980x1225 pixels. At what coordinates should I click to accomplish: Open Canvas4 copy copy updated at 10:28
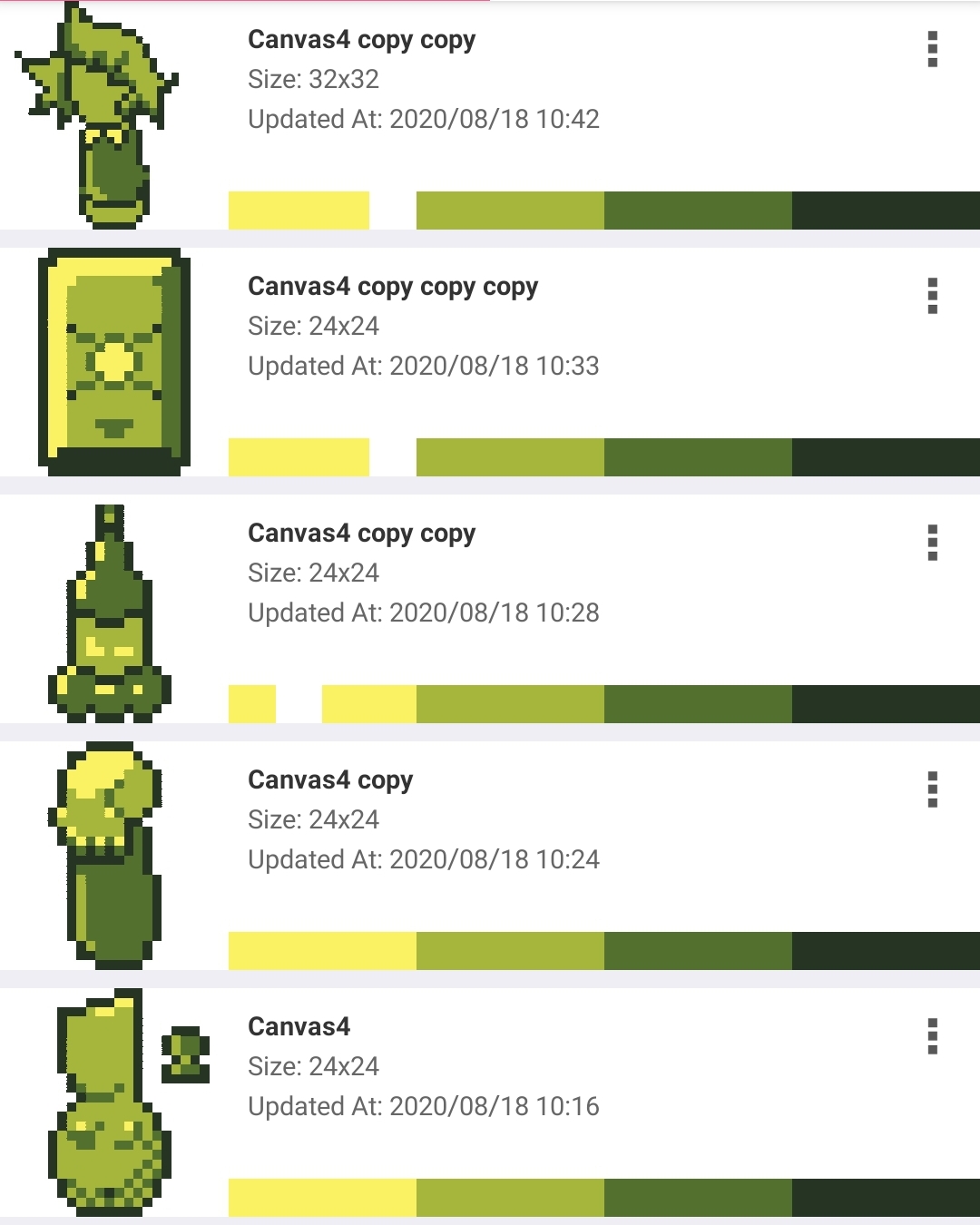click(x=361, y=534)
